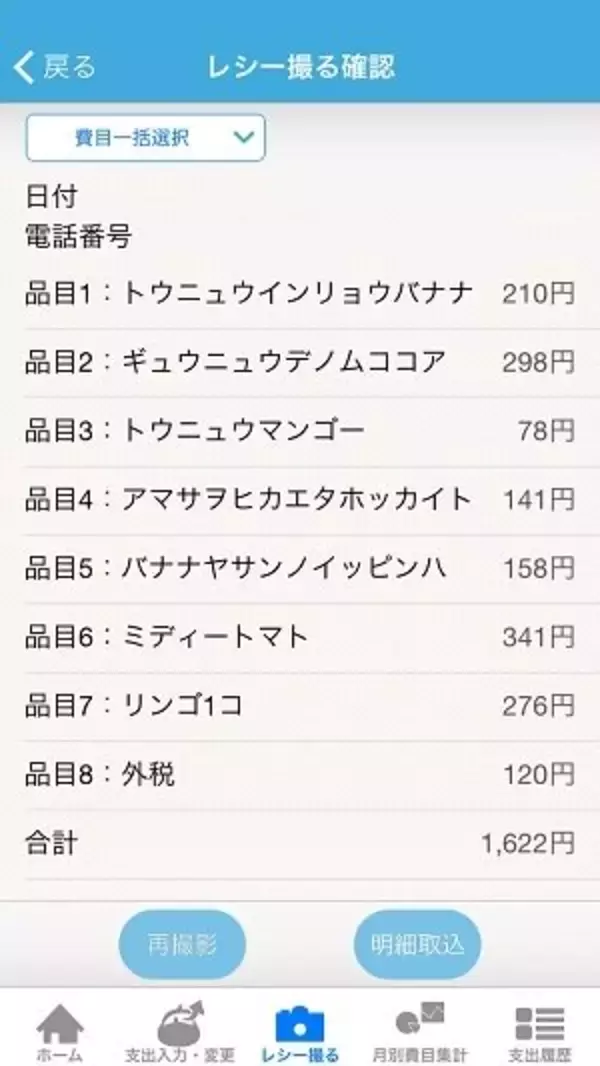This screenshot has width=600, height=1066.
Task: Switch to the ホーム tab
Action: pyautogui.click(x=60, y=1030)
